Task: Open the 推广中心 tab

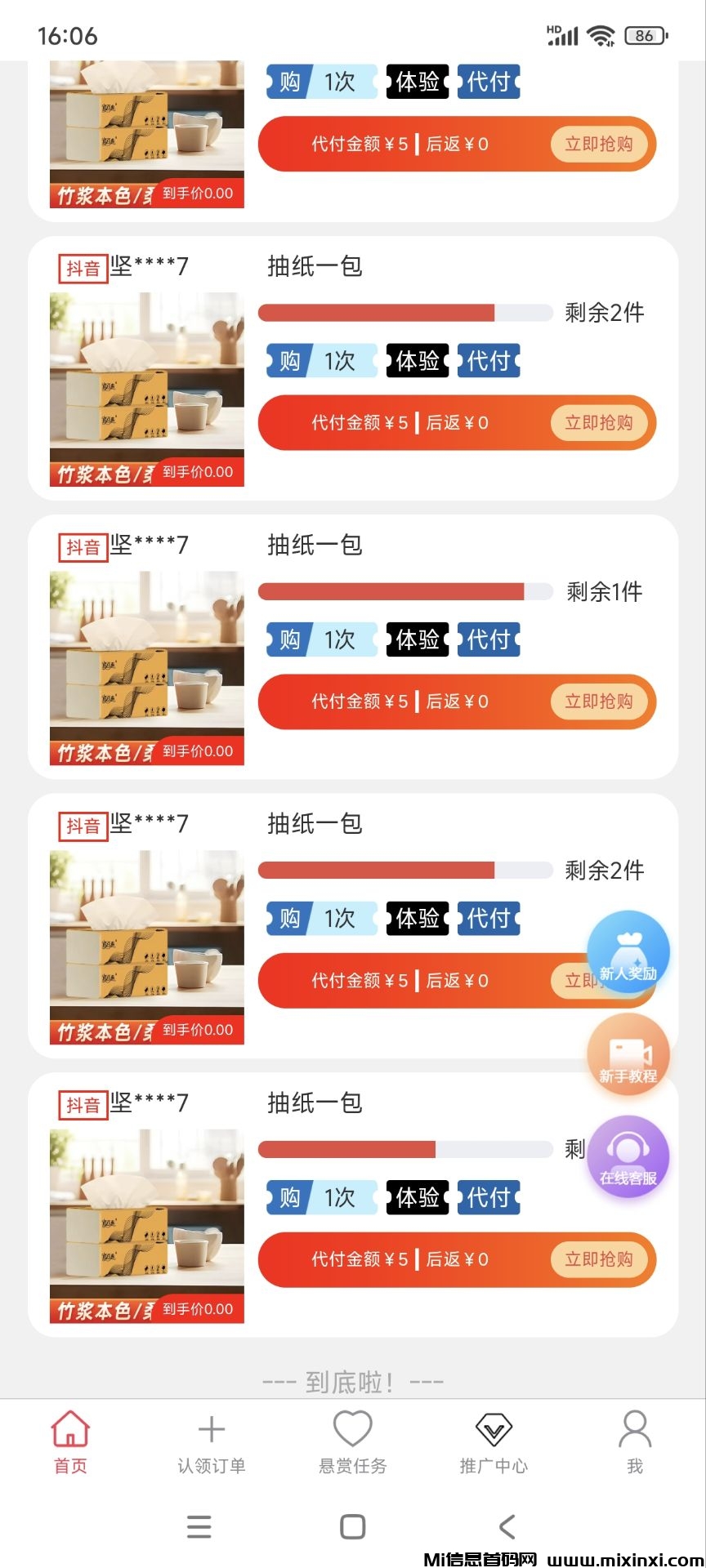Action: coord(494,1442)
